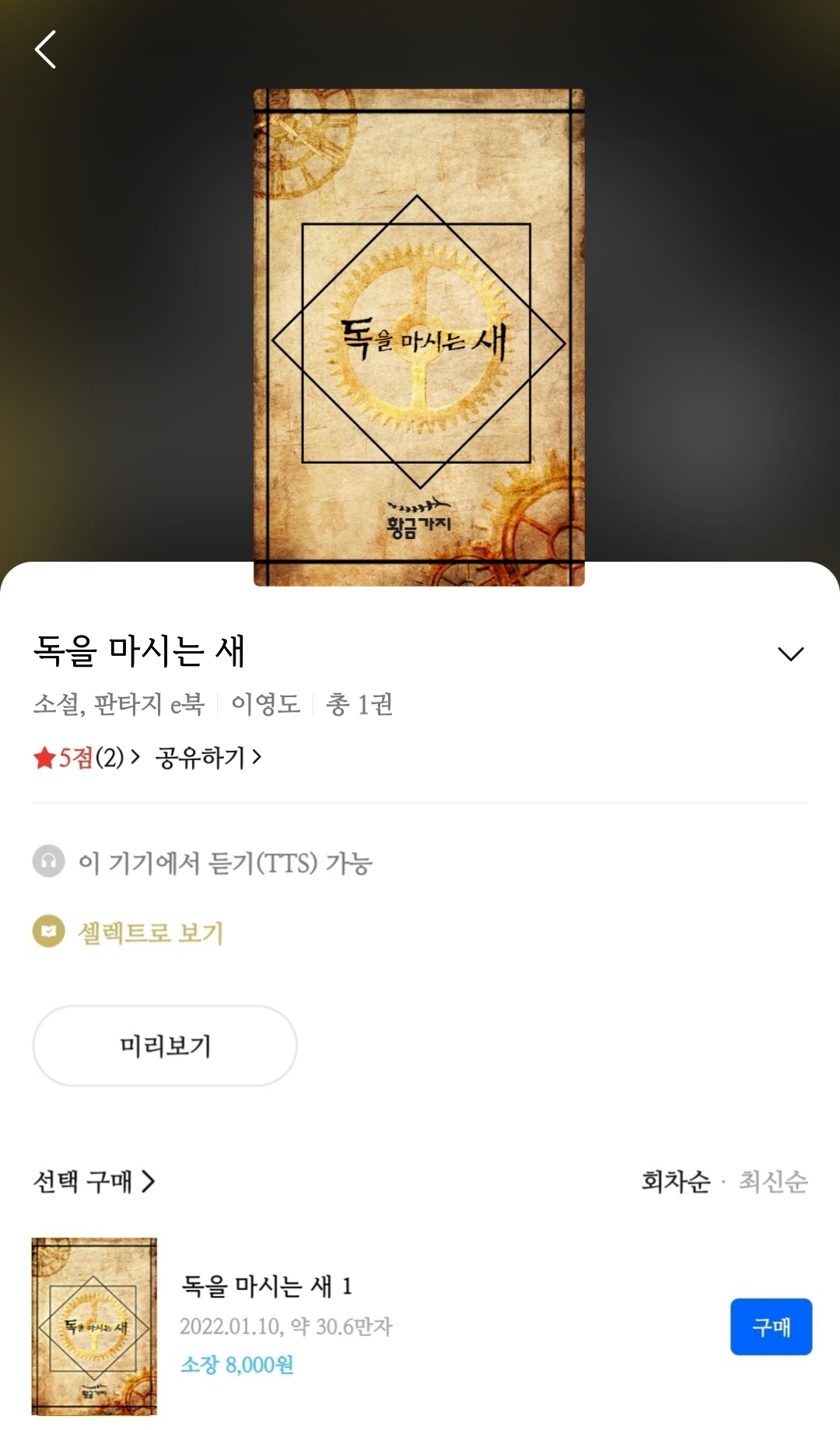Tap 공유하기 to share this book
This screenshot has width=840, height=1430.
click(208, 757)
